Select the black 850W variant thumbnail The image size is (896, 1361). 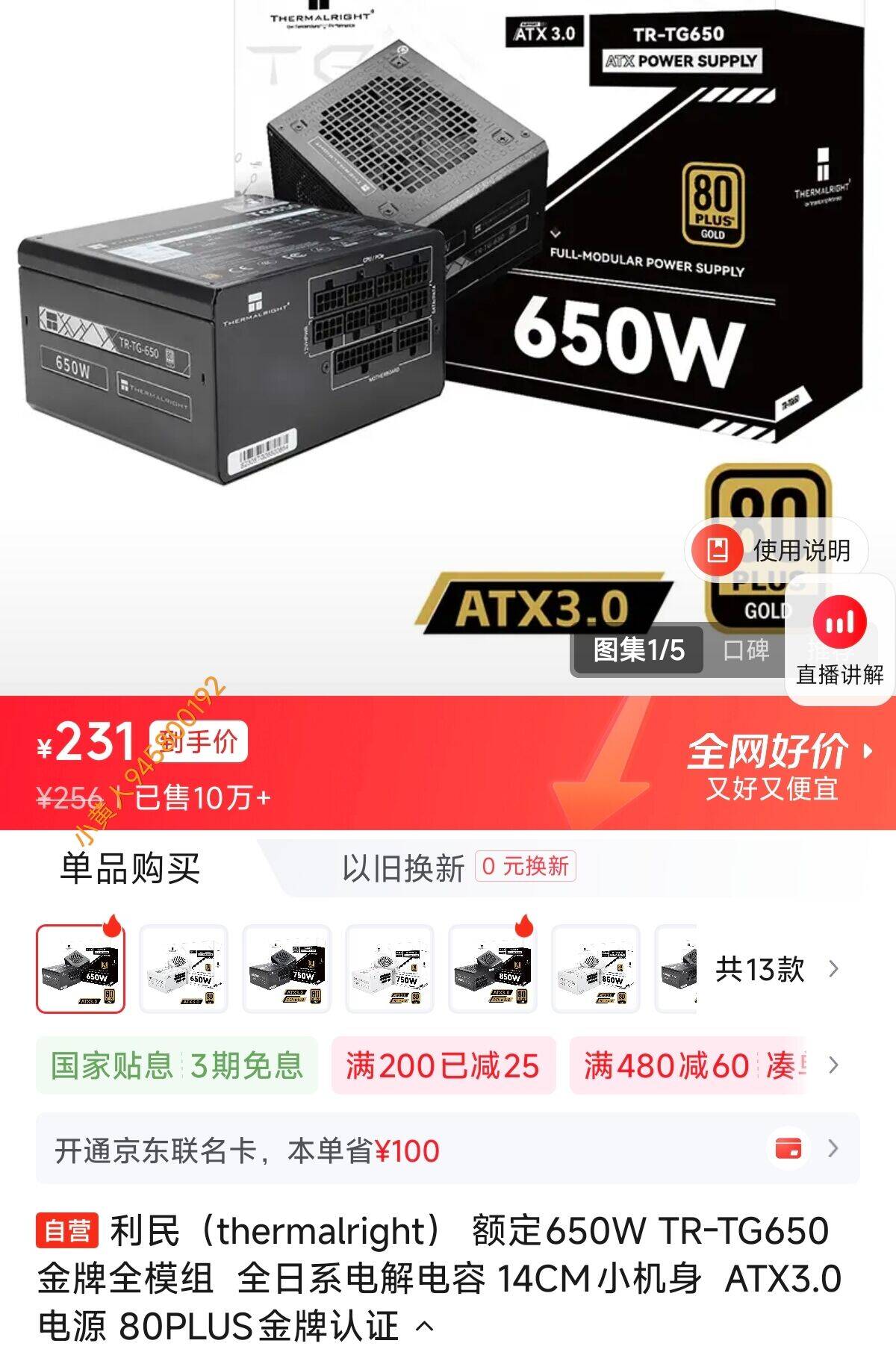(x=493, y=969)
